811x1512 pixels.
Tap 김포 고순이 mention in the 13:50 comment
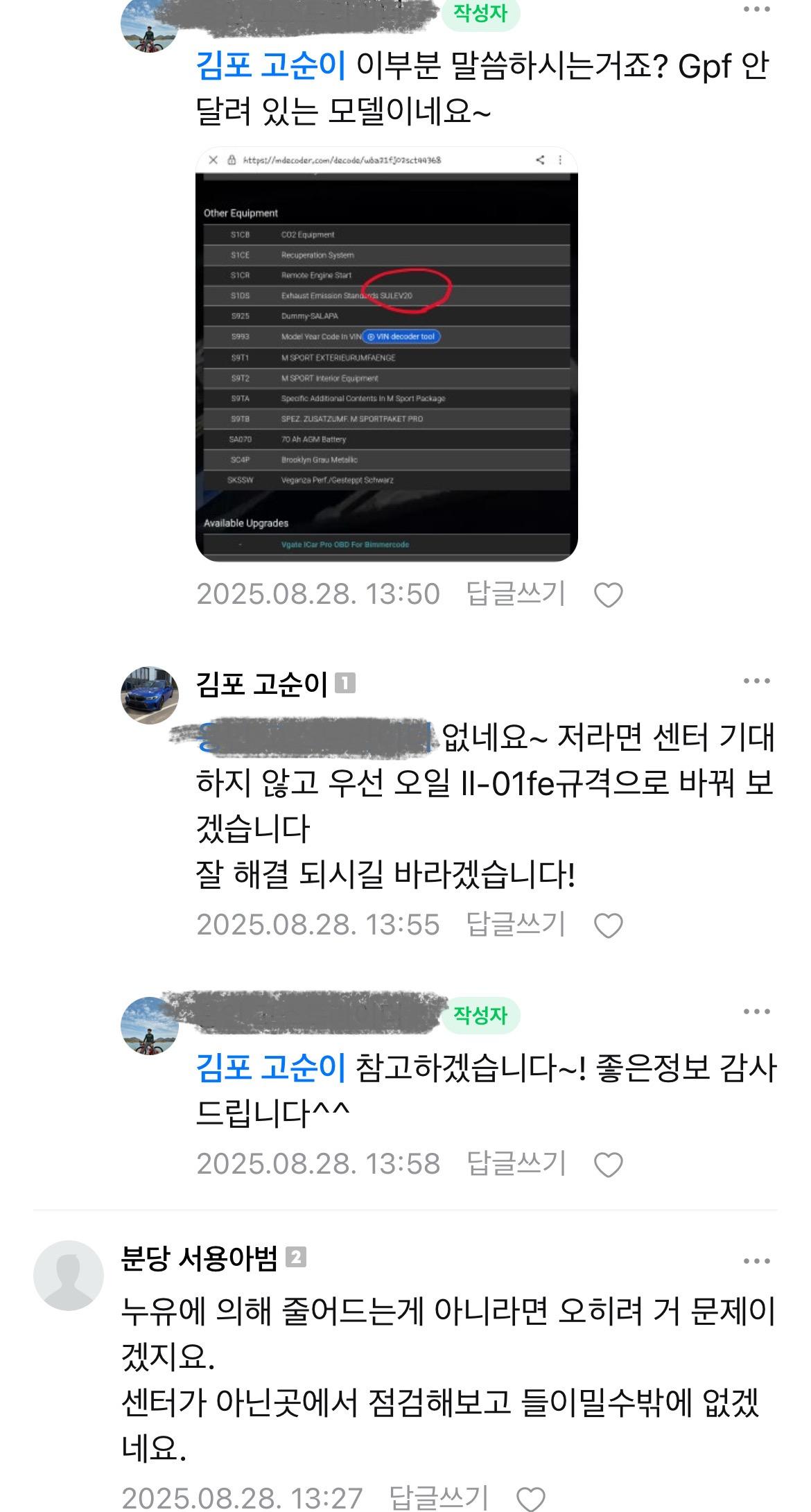pyautogui.click(x=270, y=67)
